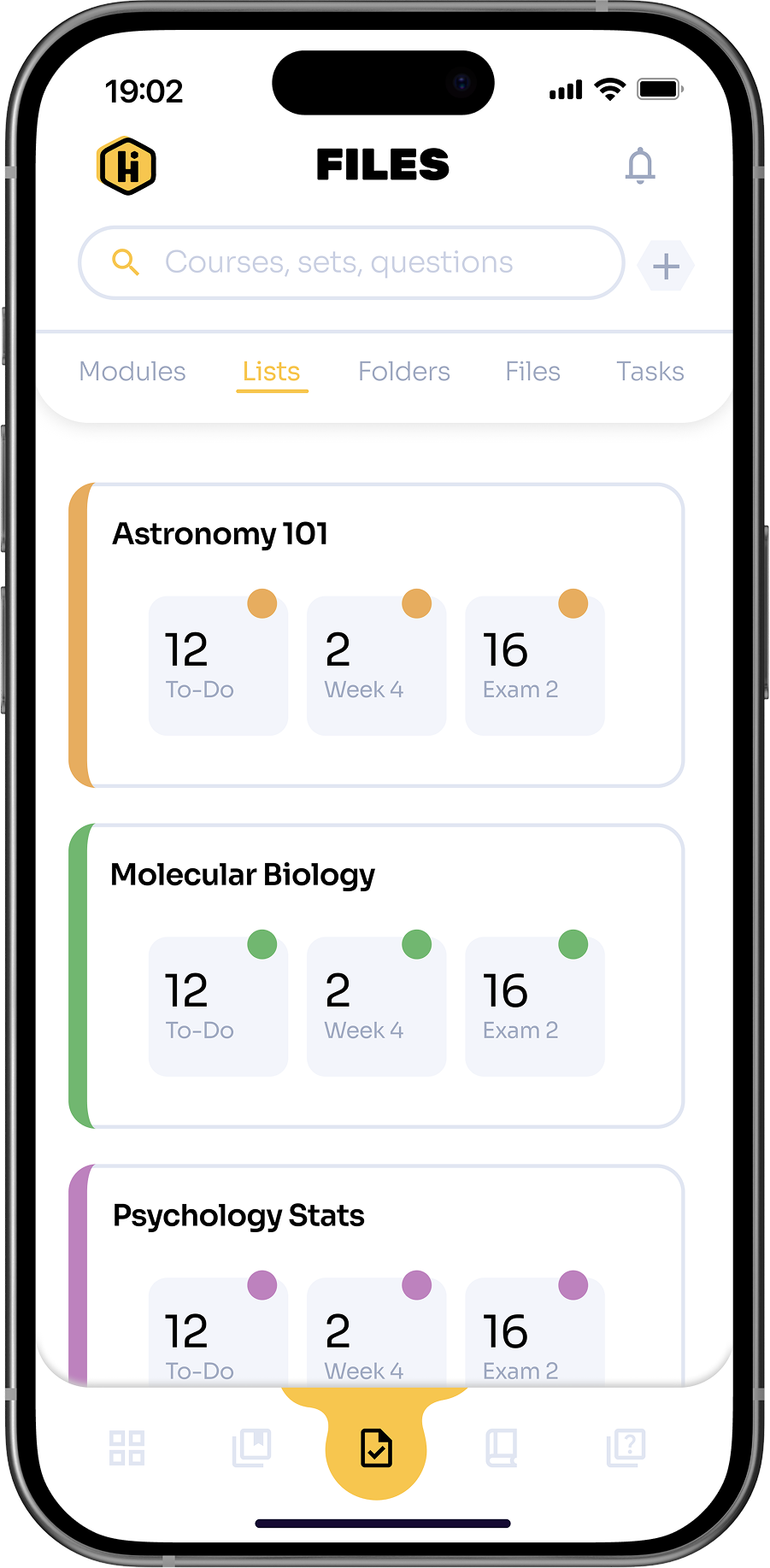
Task: Open the Tasks tab
Action: pos(650,372)
